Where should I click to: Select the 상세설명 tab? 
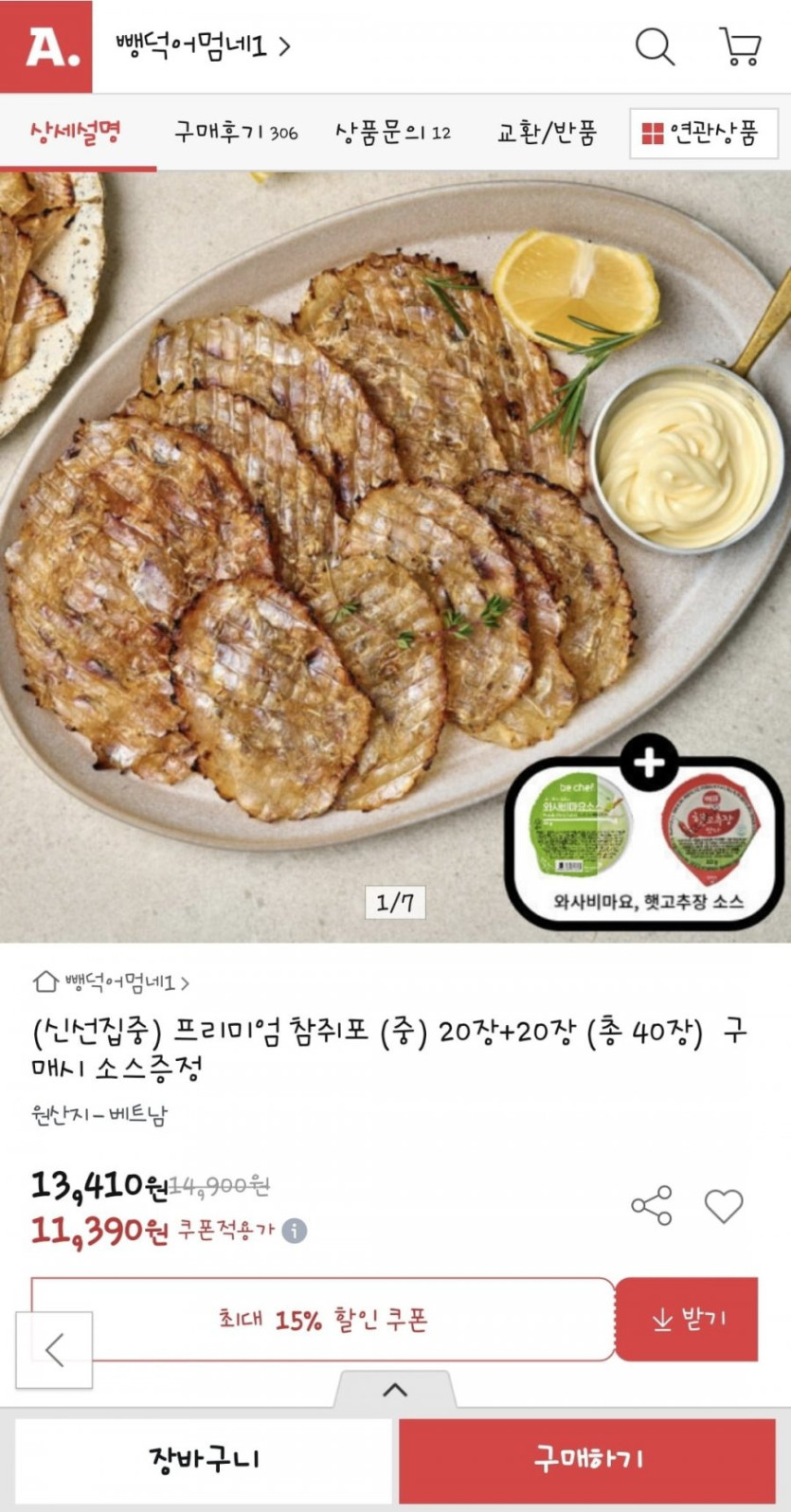(x=76, y=133)
